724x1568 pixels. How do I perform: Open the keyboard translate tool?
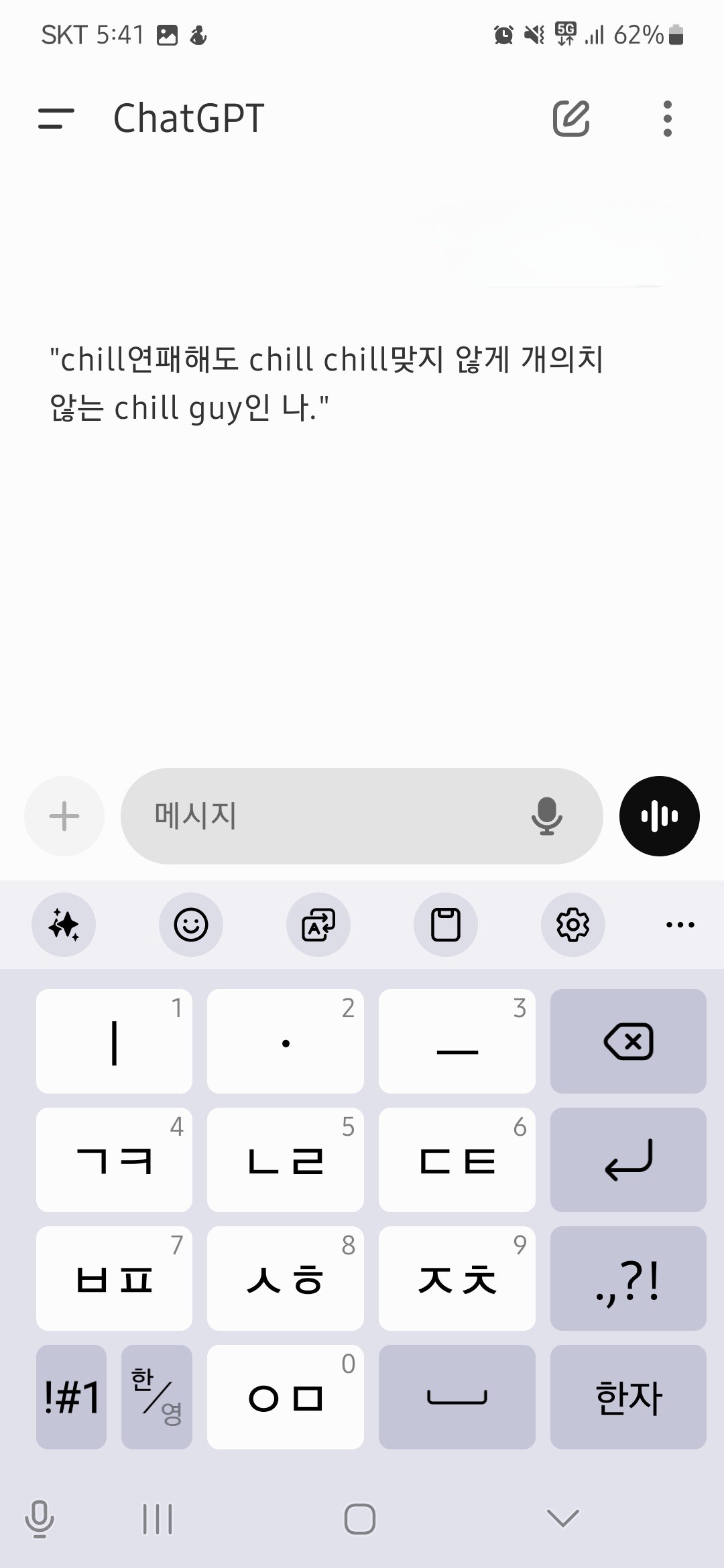point(318,925)
